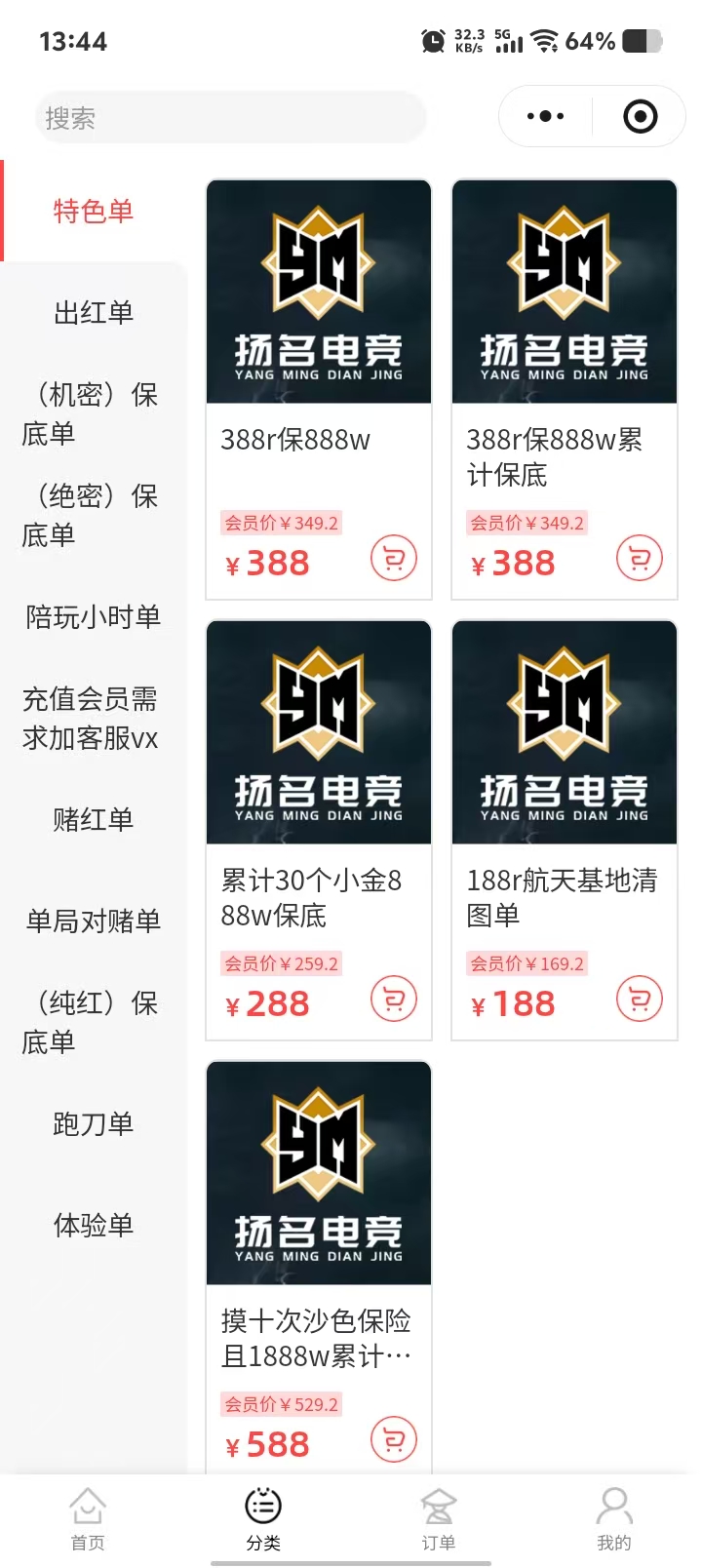Add 摸十次沙色保险 item to cart

(x=394, y=1440)
